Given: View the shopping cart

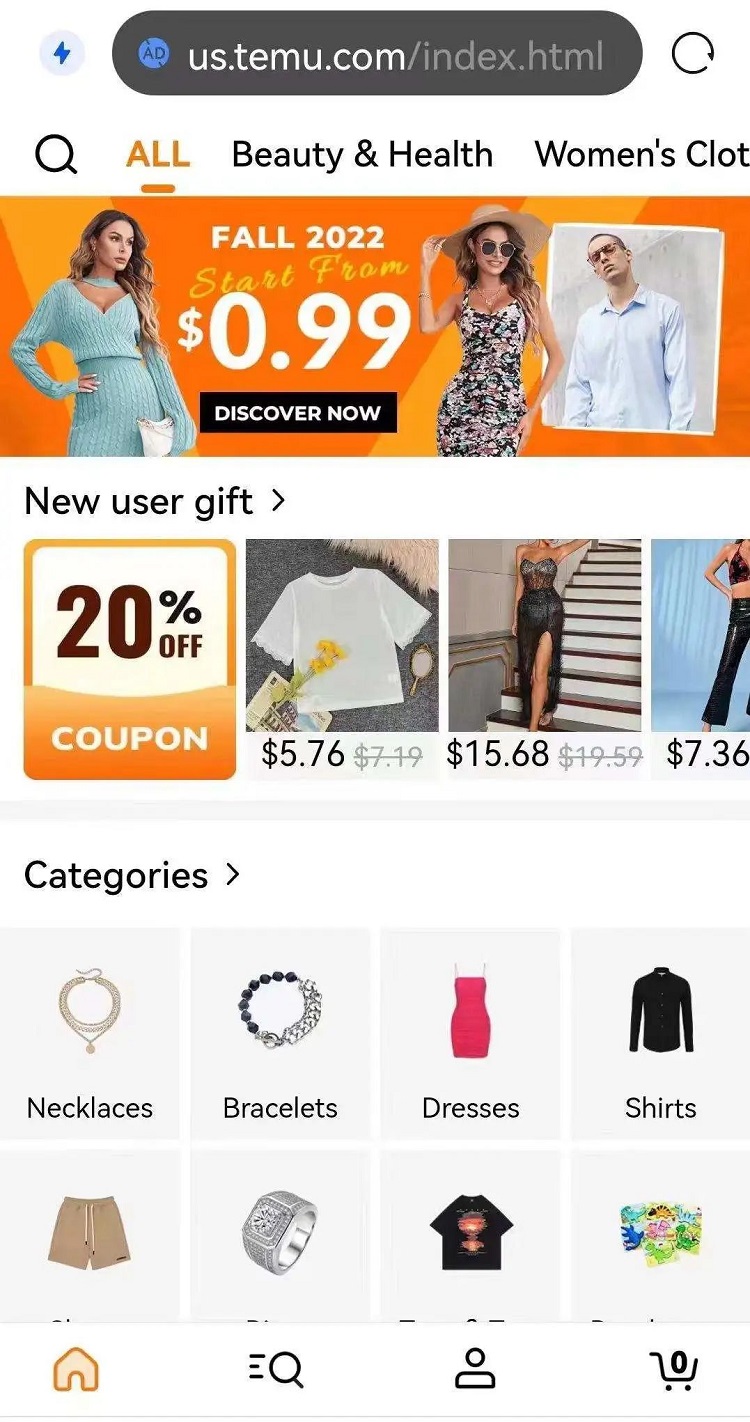Looking at the screenshot, I should coord(673,1368).
